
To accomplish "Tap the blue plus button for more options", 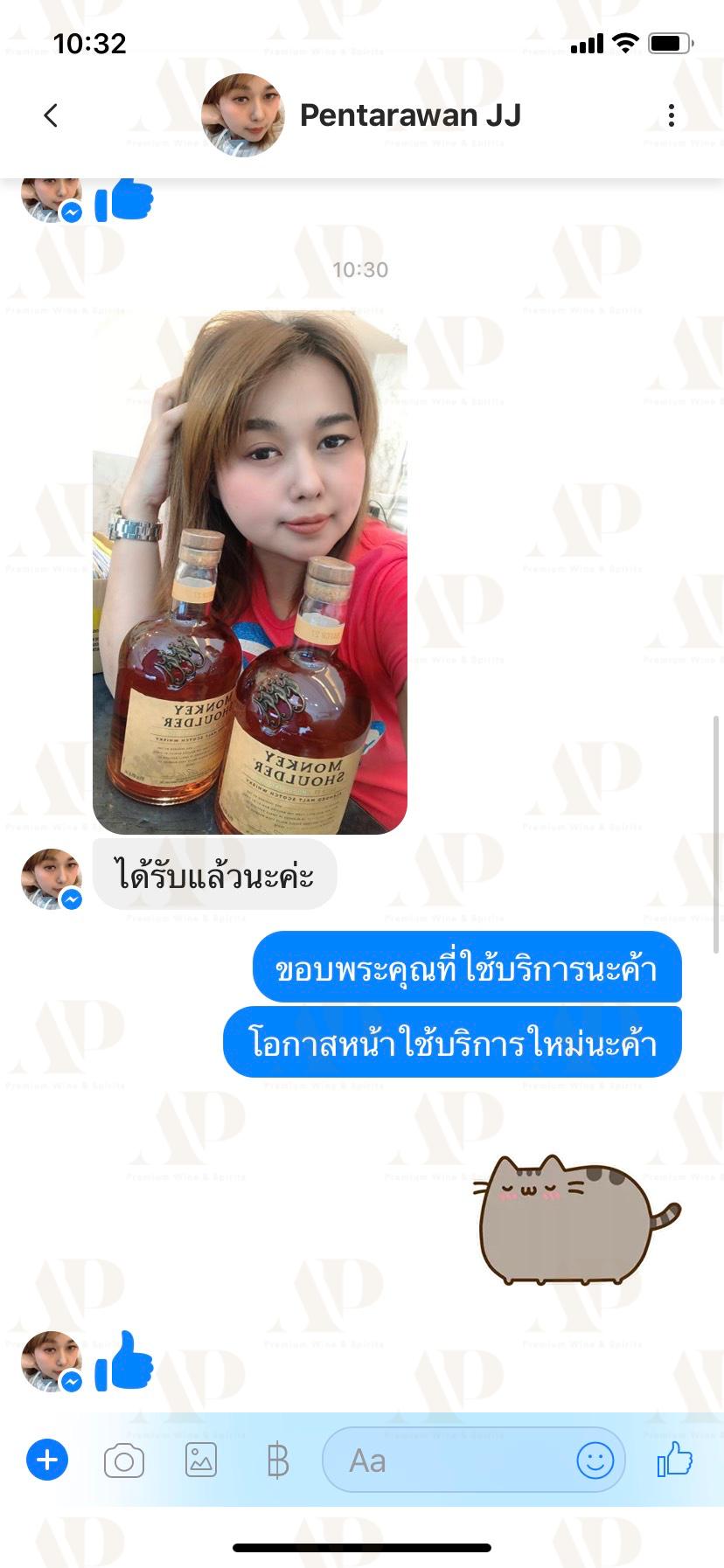I will point(47,1460).
